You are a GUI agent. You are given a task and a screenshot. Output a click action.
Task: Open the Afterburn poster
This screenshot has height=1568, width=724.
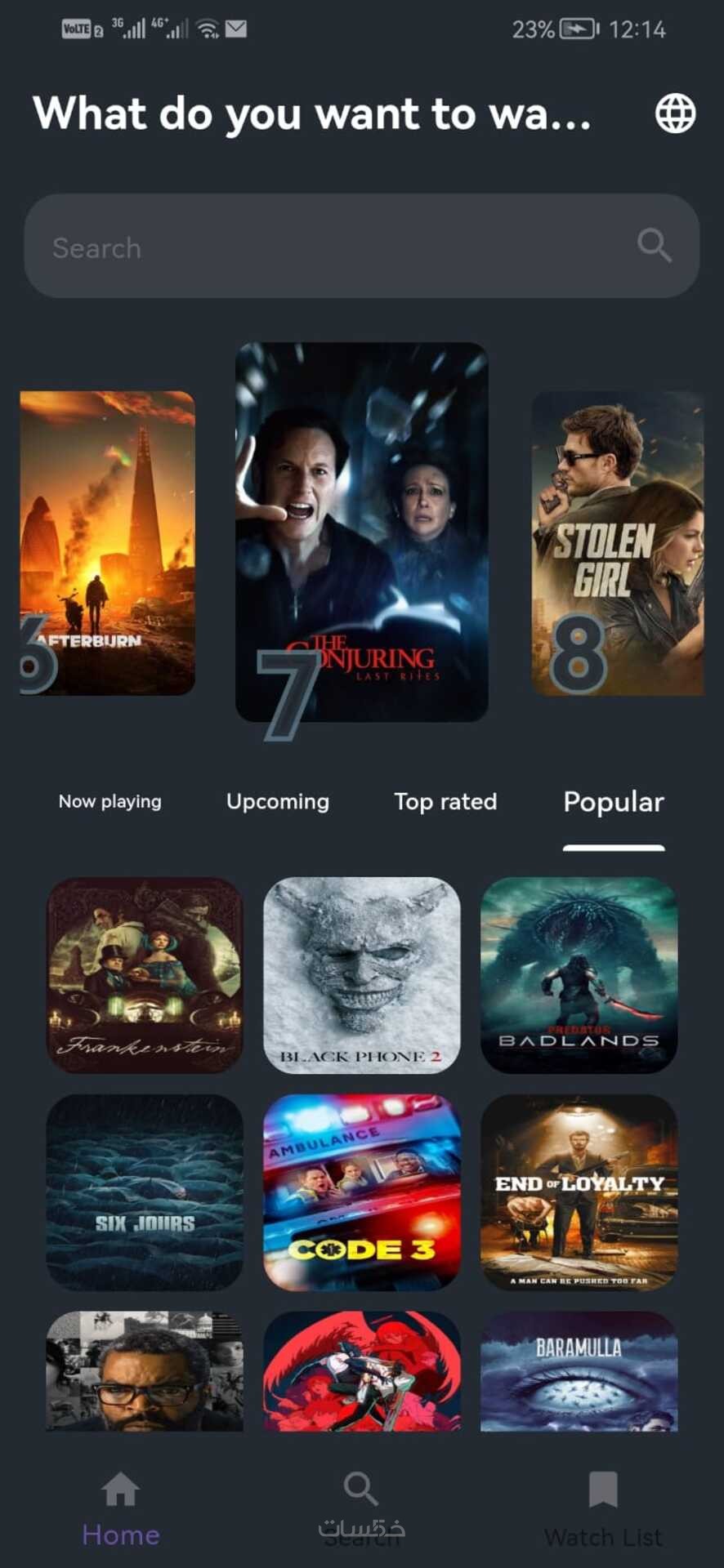pos(107,542)
